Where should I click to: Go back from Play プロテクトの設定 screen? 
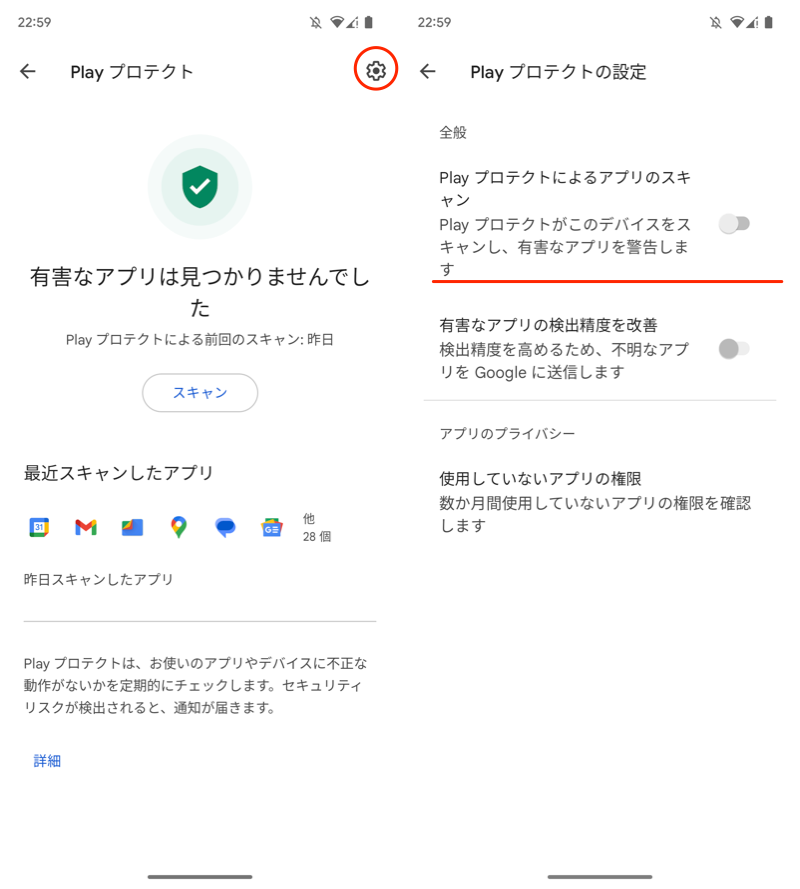[428, 71]
